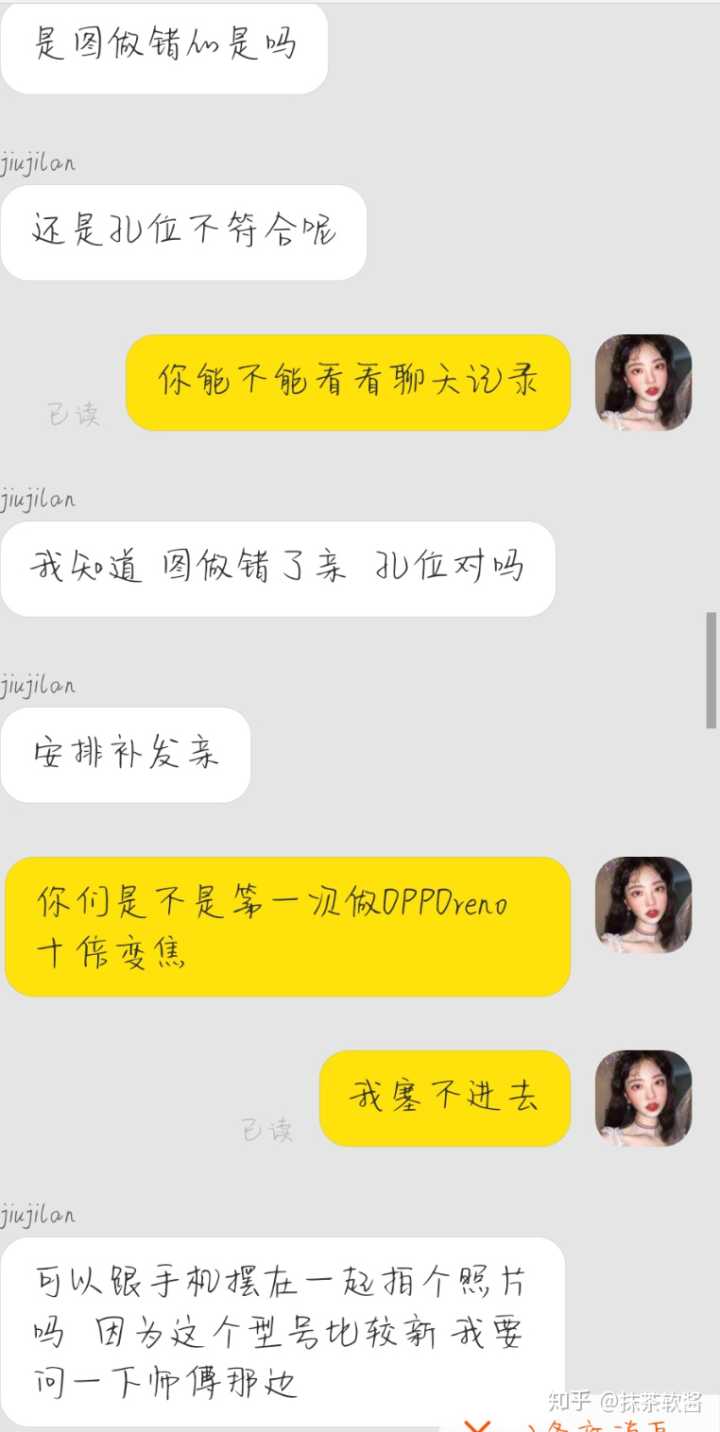Viewport: 720px width, 1432px height.
Task: Tap the avatar next to the OPPOreno message
Action: (x=643, y=905)
